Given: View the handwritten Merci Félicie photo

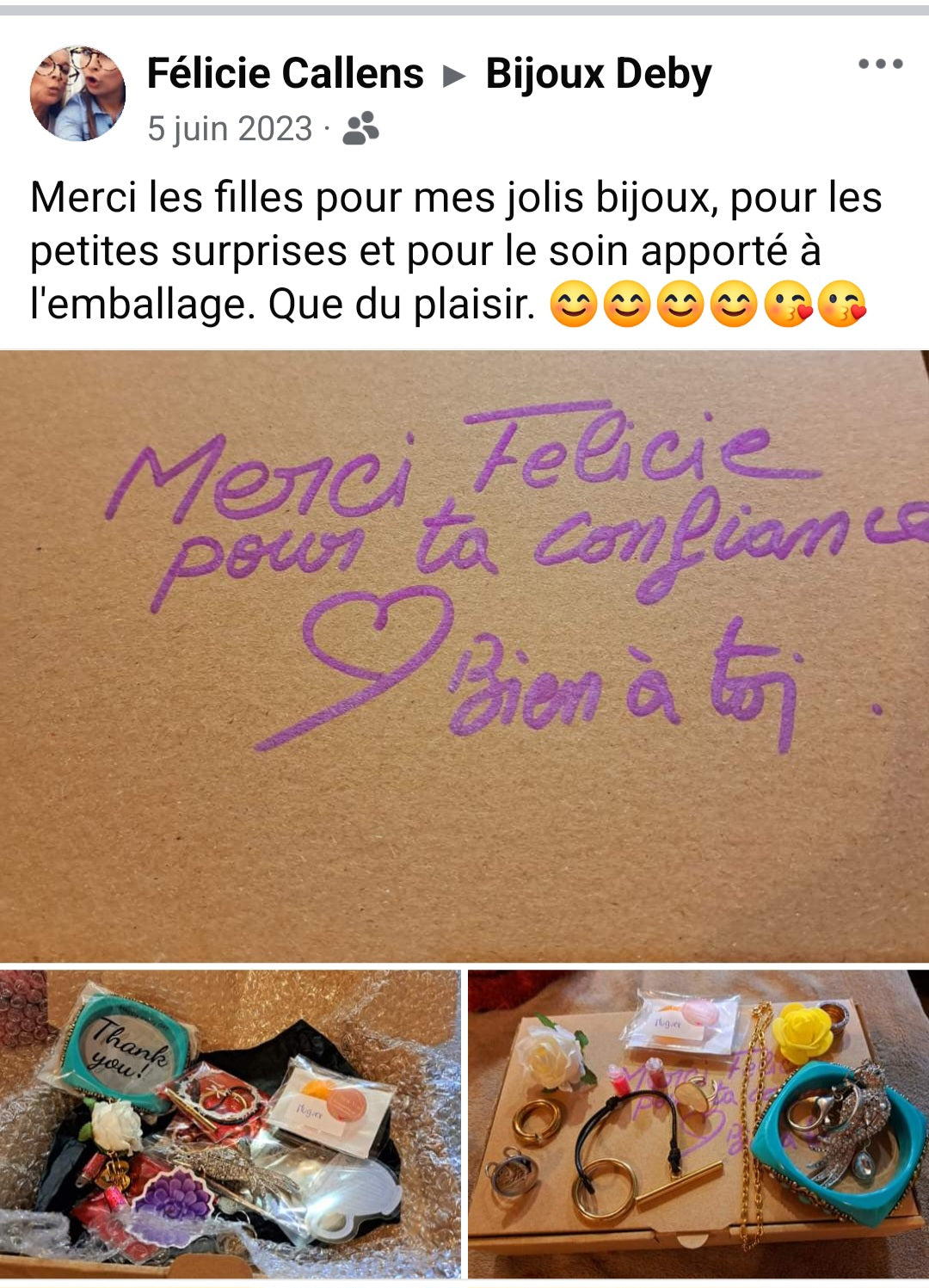Looking at the screenshot, I should point(464,654).
